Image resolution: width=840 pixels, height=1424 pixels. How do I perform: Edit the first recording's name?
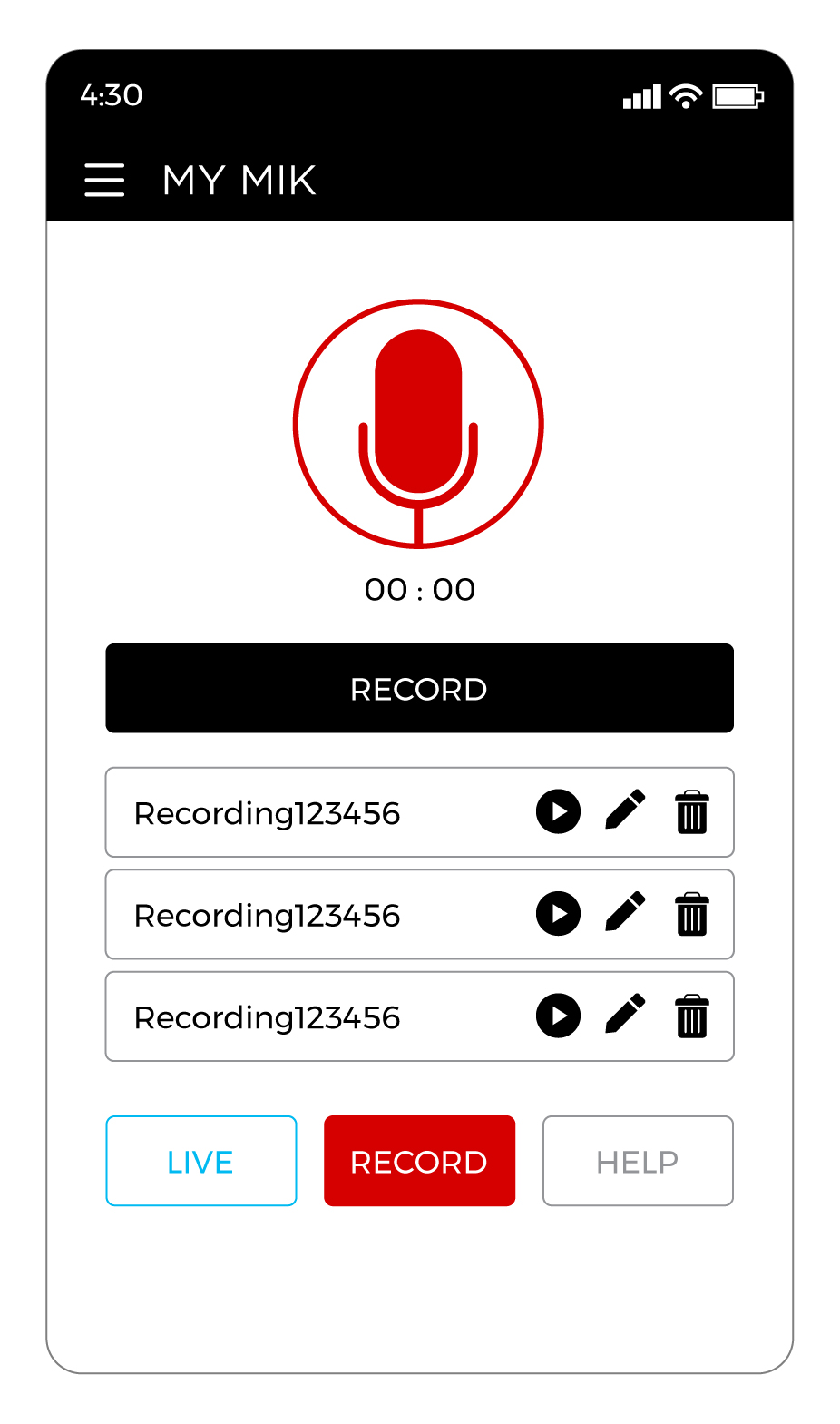(626, 812)
